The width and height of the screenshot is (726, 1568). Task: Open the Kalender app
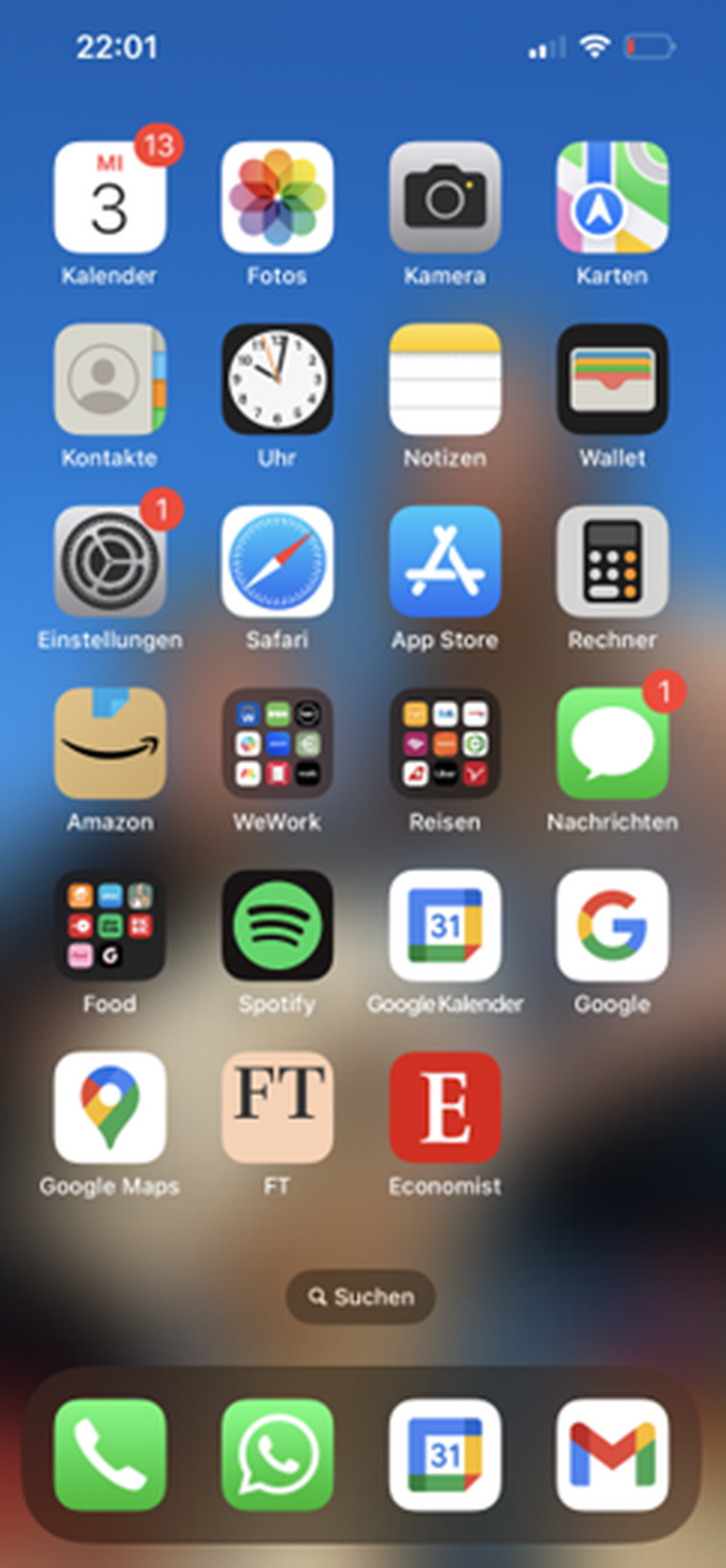point(110,197)
